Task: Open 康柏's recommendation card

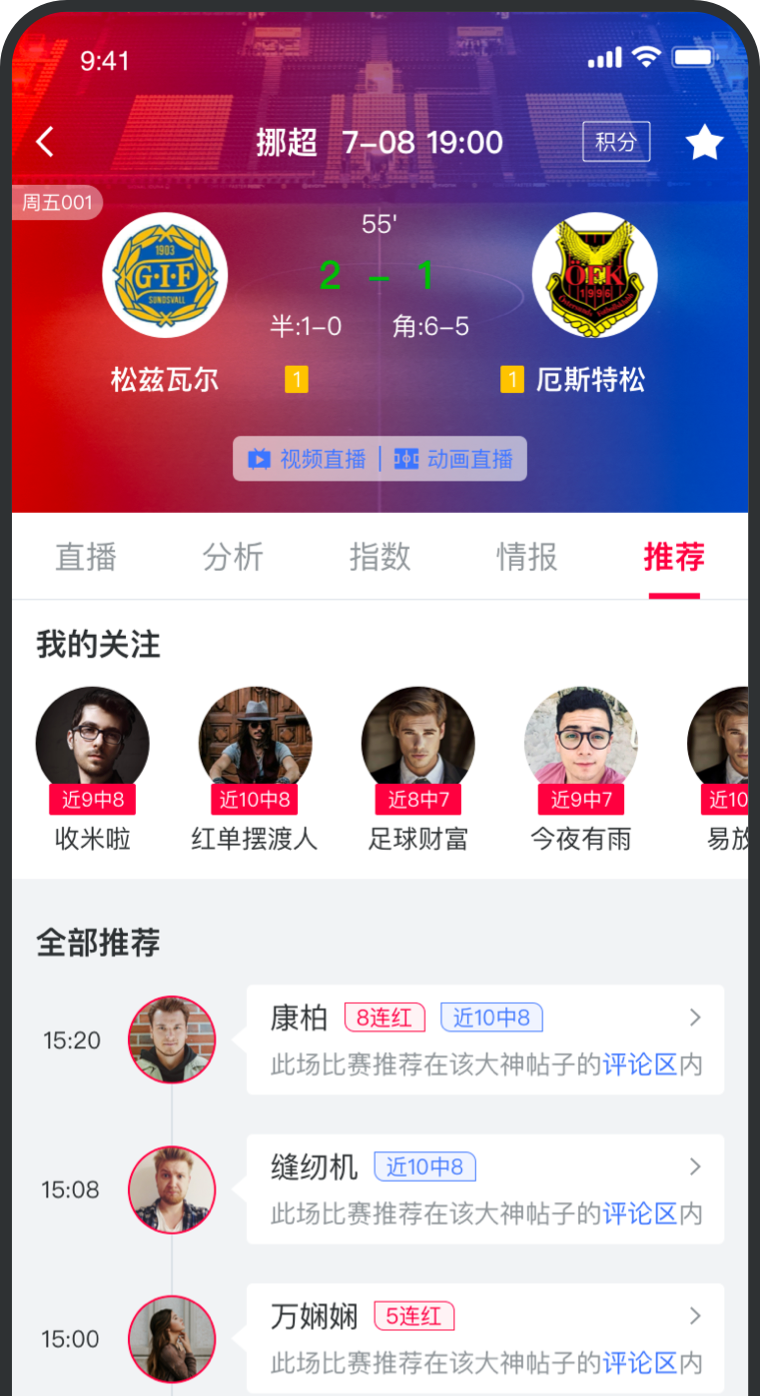Action: [485, 1040]
